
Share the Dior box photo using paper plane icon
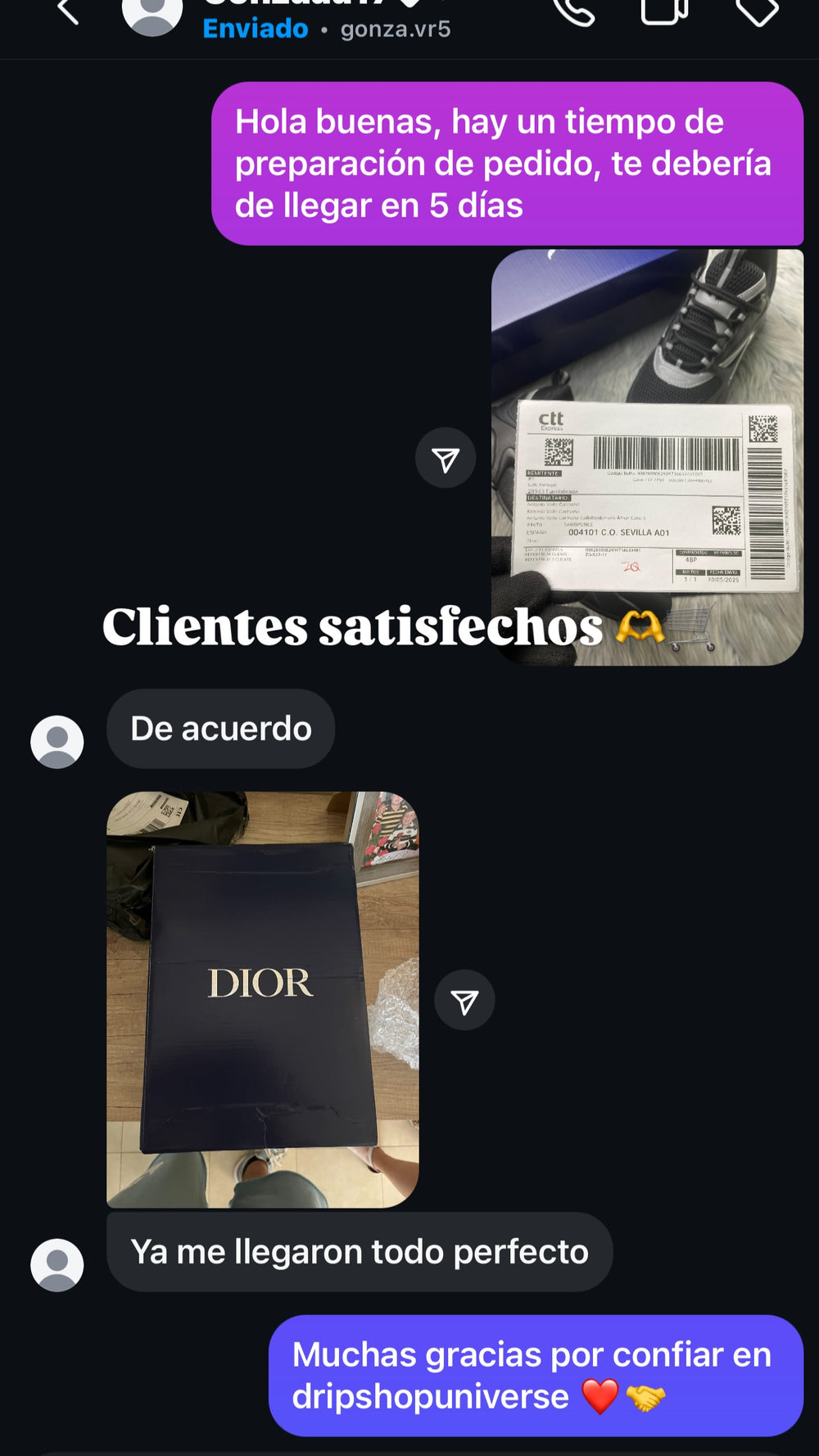pyautogui.click(x=464, y=997)
